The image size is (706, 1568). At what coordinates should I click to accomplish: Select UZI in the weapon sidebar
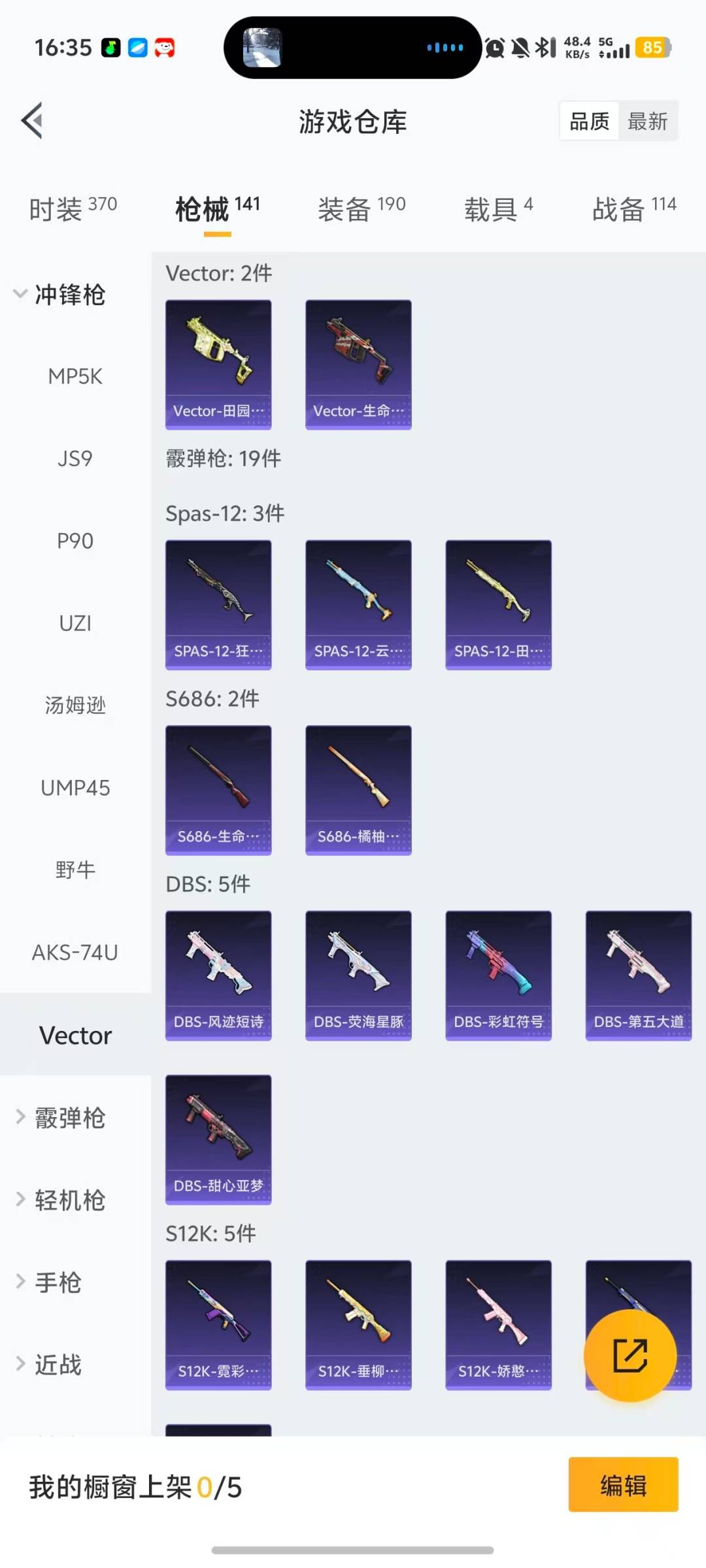tap(75, 623)
